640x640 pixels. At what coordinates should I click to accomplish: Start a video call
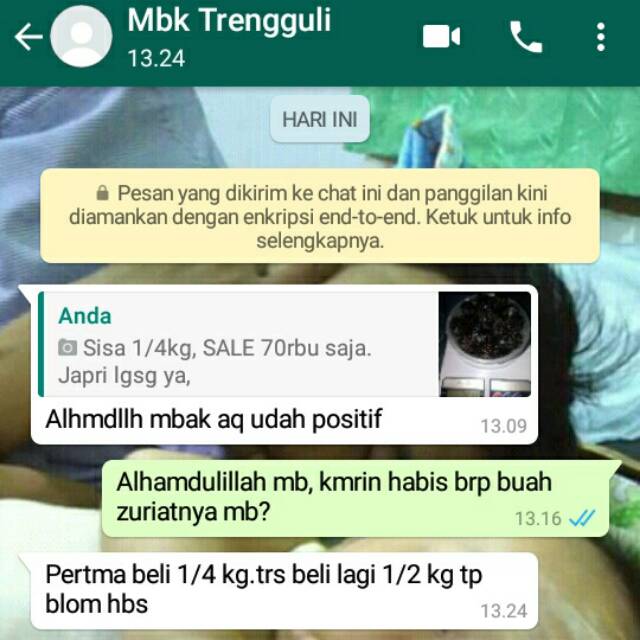click(441, 36)
